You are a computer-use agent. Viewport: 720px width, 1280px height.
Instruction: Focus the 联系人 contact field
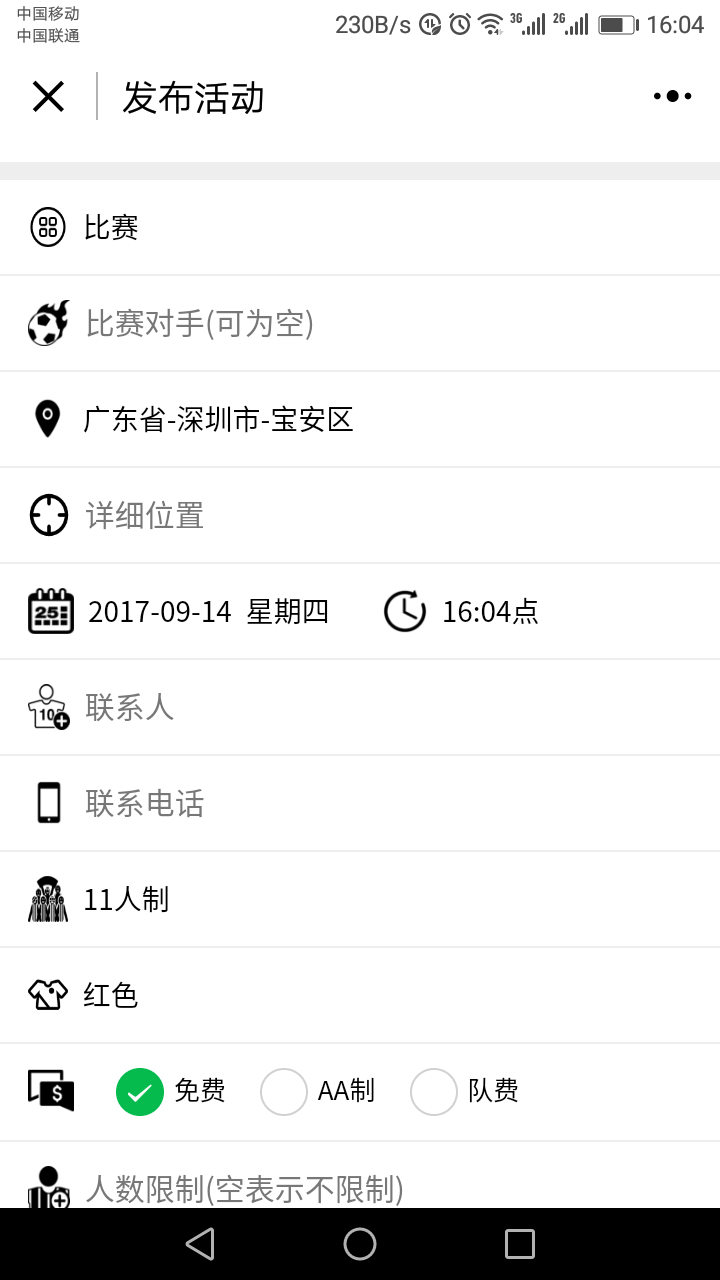[x=360, y=707]
